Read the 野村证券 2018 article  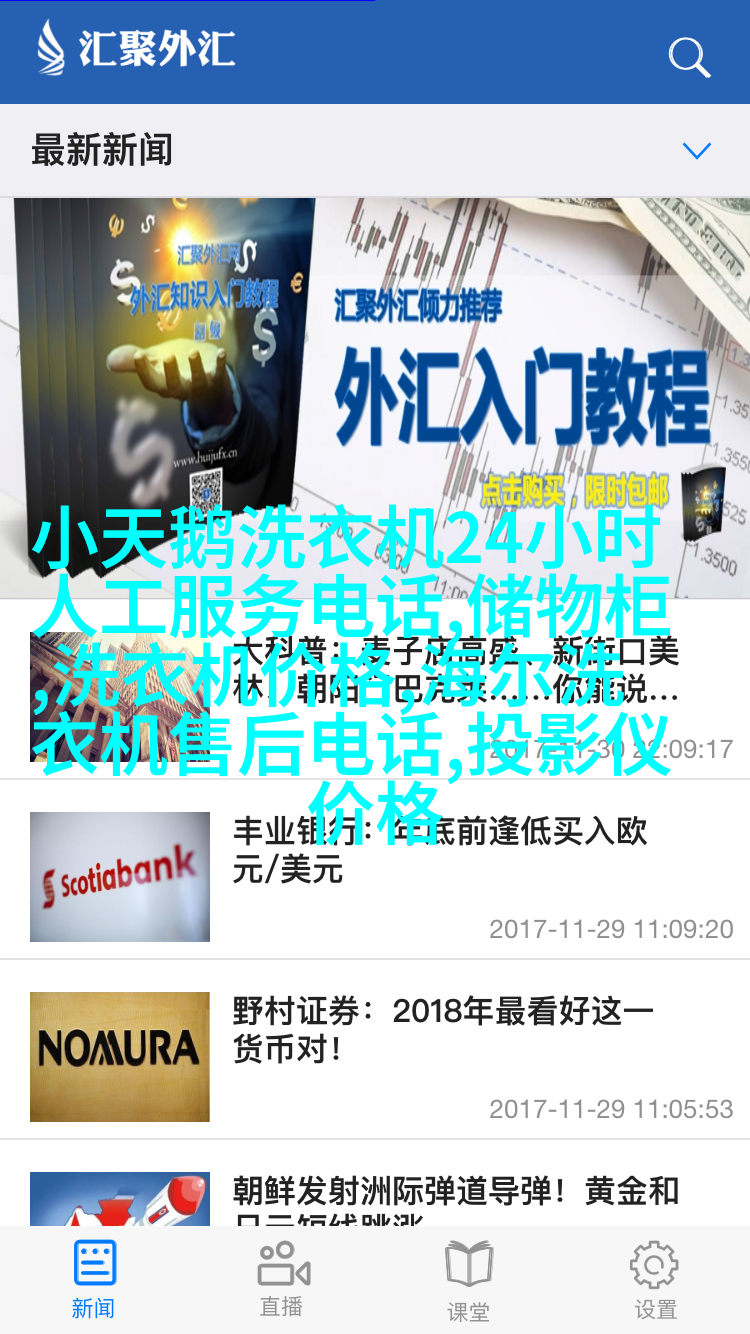pos(440,1030)
